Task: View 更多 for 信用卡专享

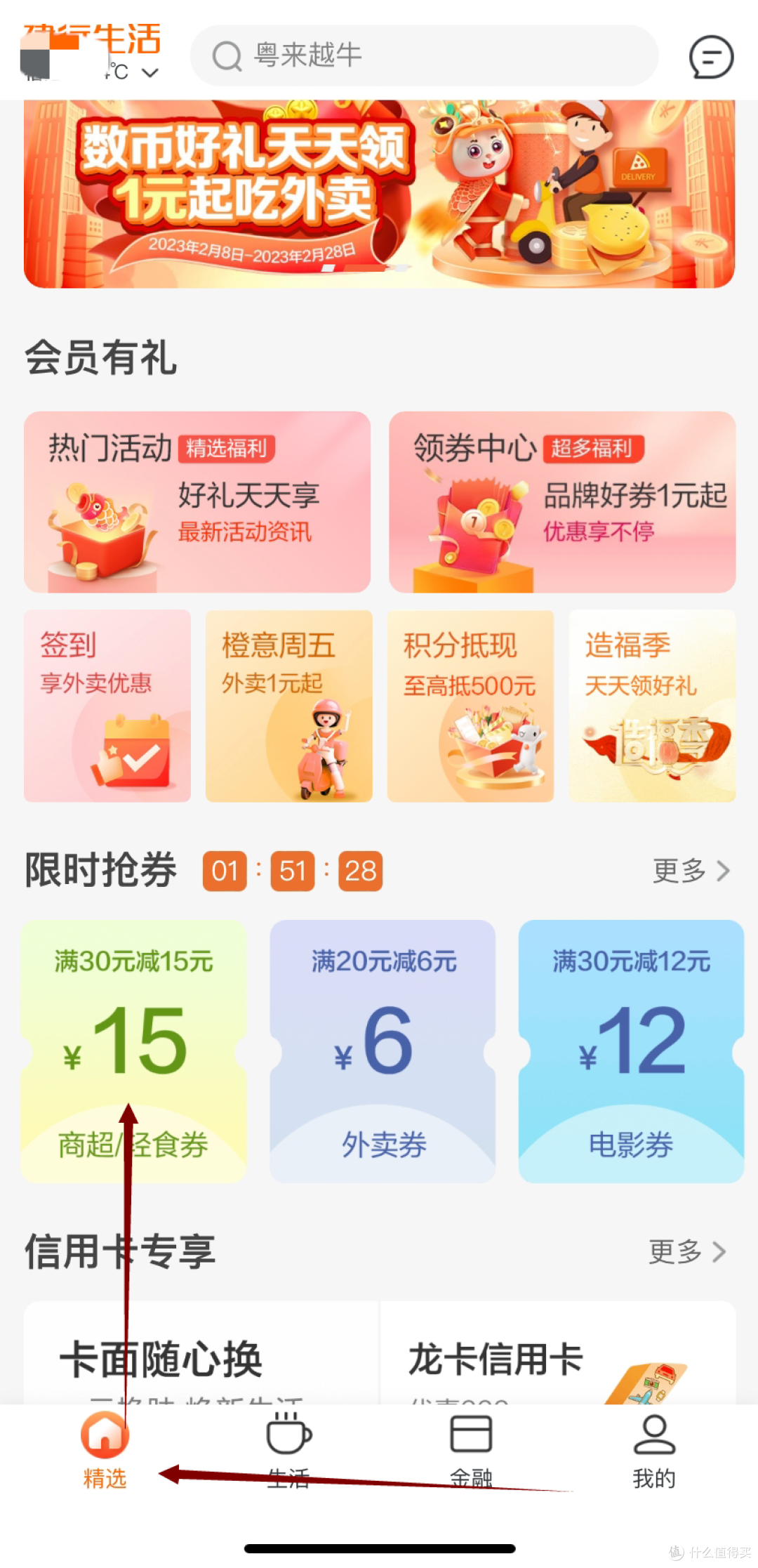Action: pyautogui.click(x=686, y=1251)
